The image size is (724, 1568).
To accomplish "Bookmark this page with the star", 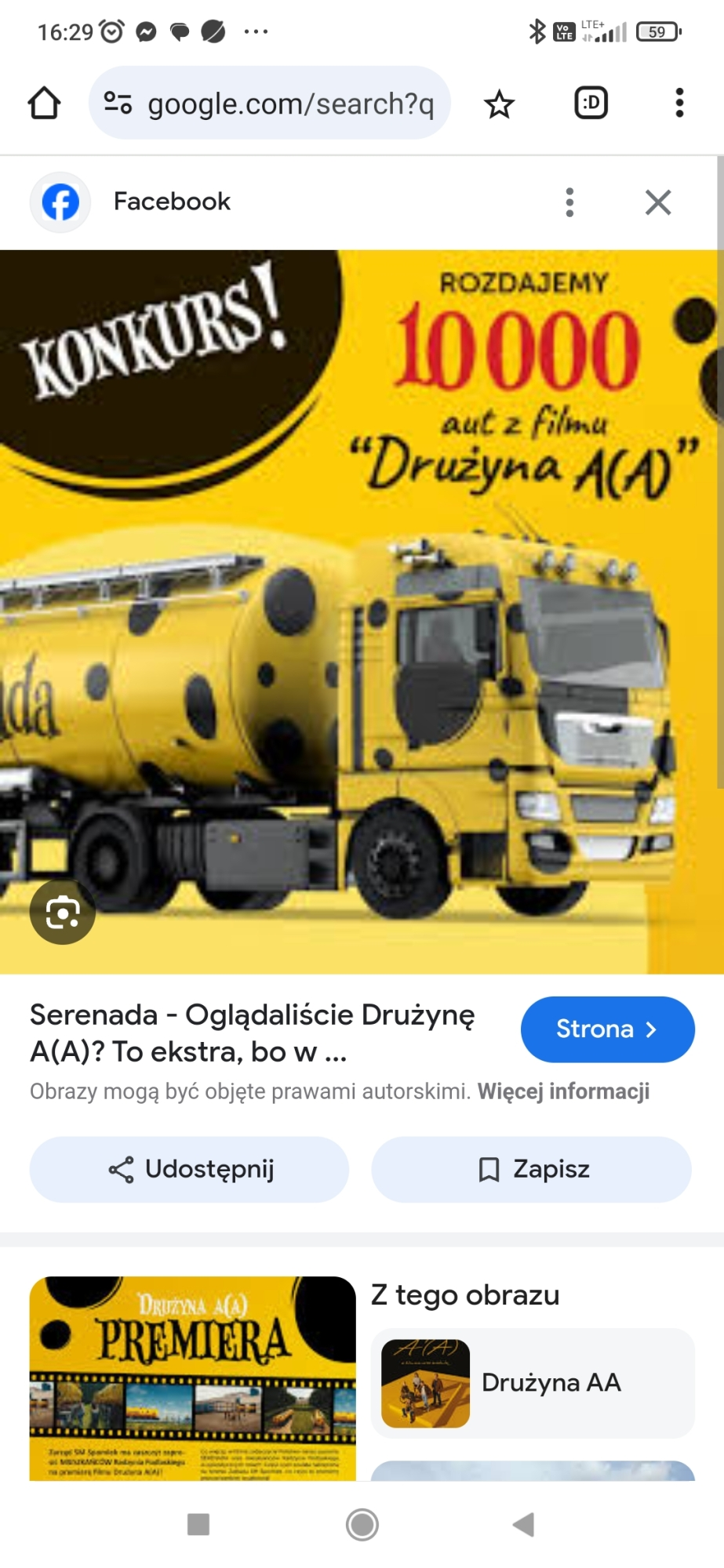I will [x=499, y=104].
